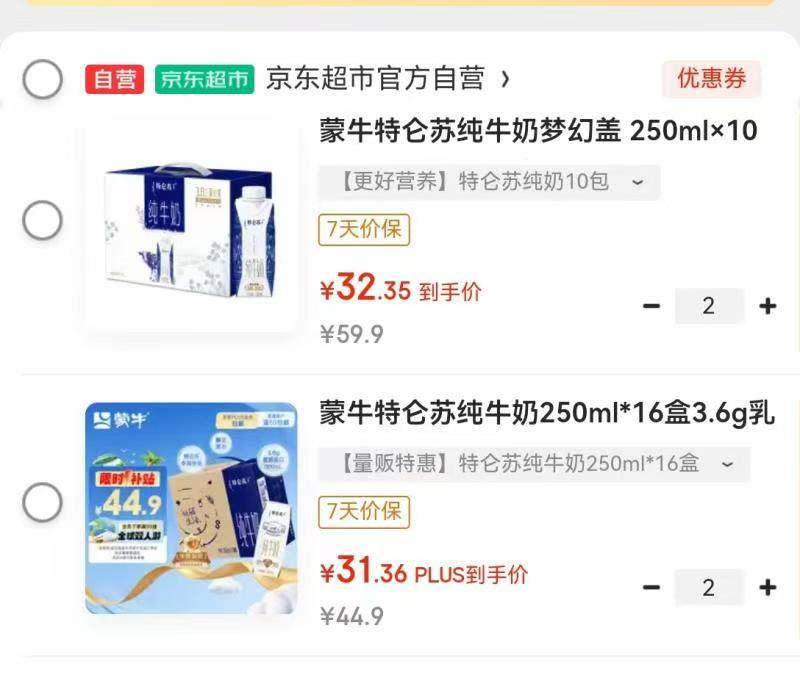Open the 特仑苏 16盒 product image
This screenshot has width=800, height=678.
[x=190, y=508]
